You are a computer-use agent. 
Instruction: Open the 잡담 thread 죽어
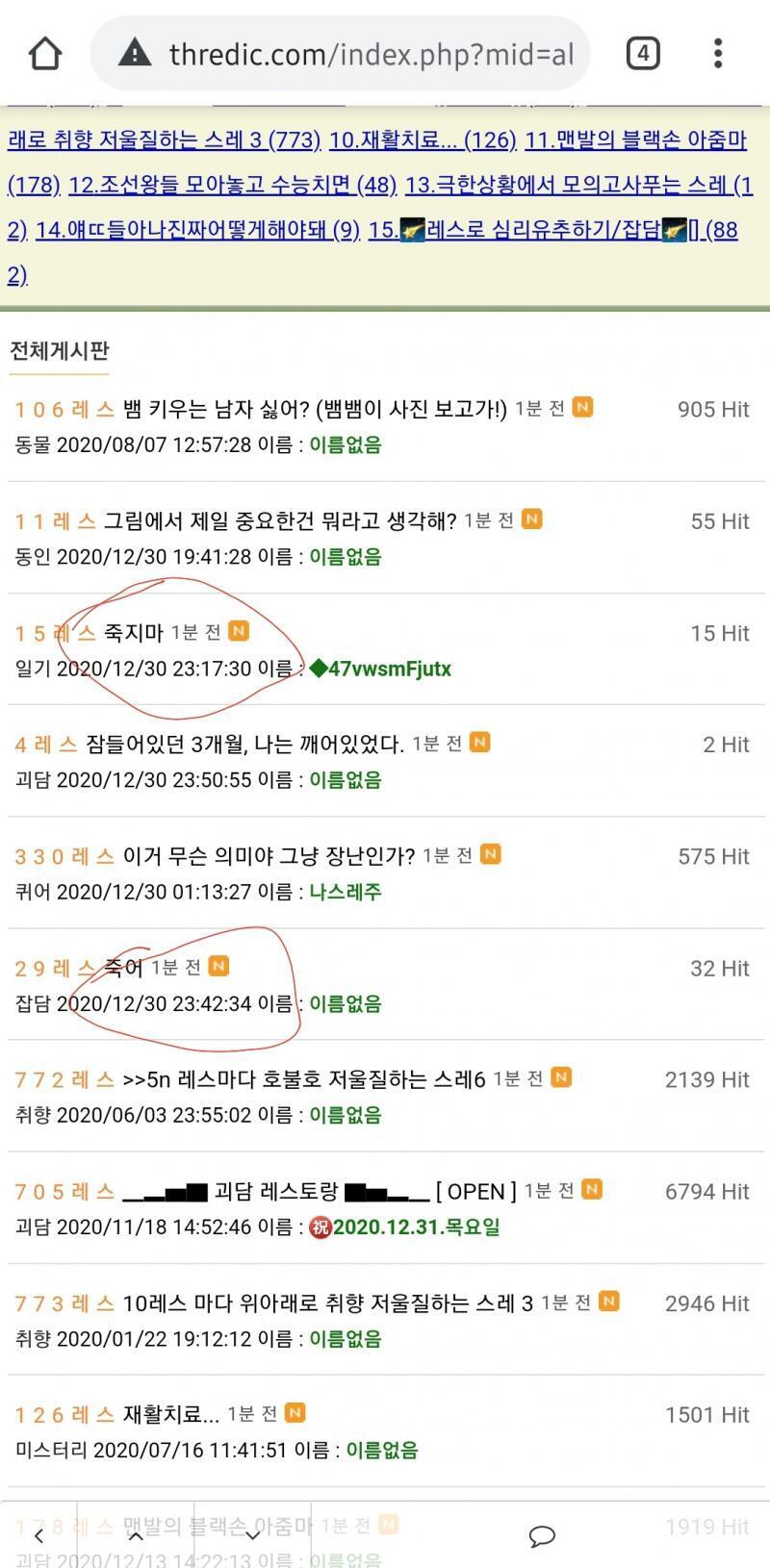pos(123,968)
